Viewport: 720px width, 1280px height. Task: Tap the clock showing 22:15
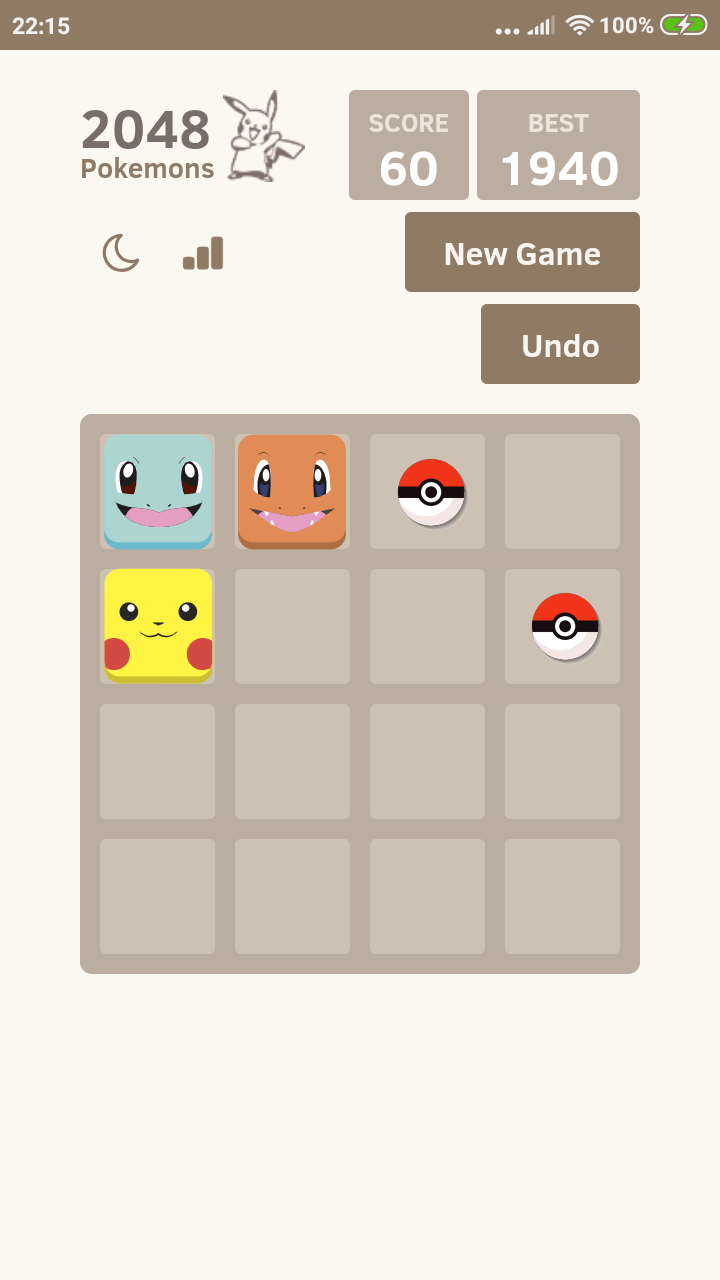pyautogui.click(x=40, y=25)
